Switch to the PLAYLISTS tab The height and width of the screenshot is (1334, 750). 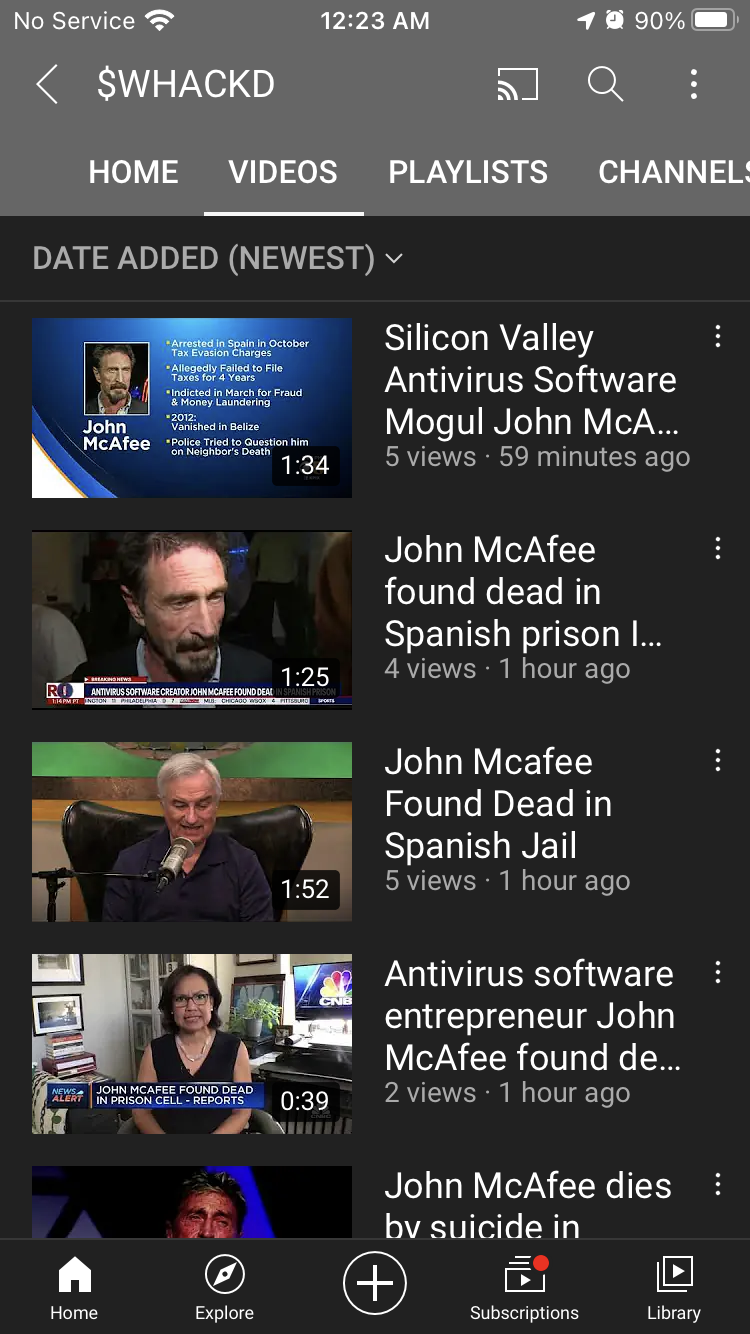pyautogui.click(x=468, y=172)
